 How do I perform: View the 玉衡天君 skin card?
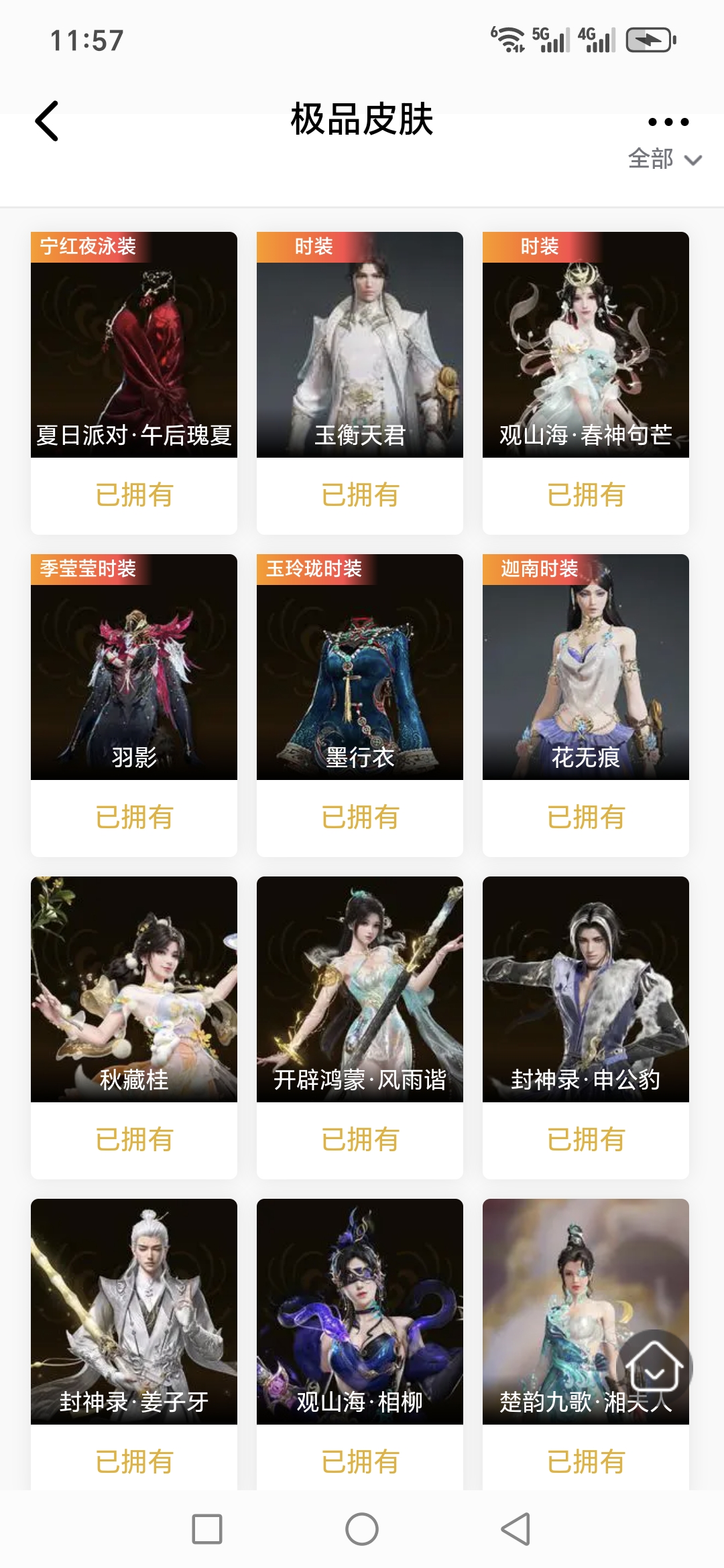(x=360, y=345)
